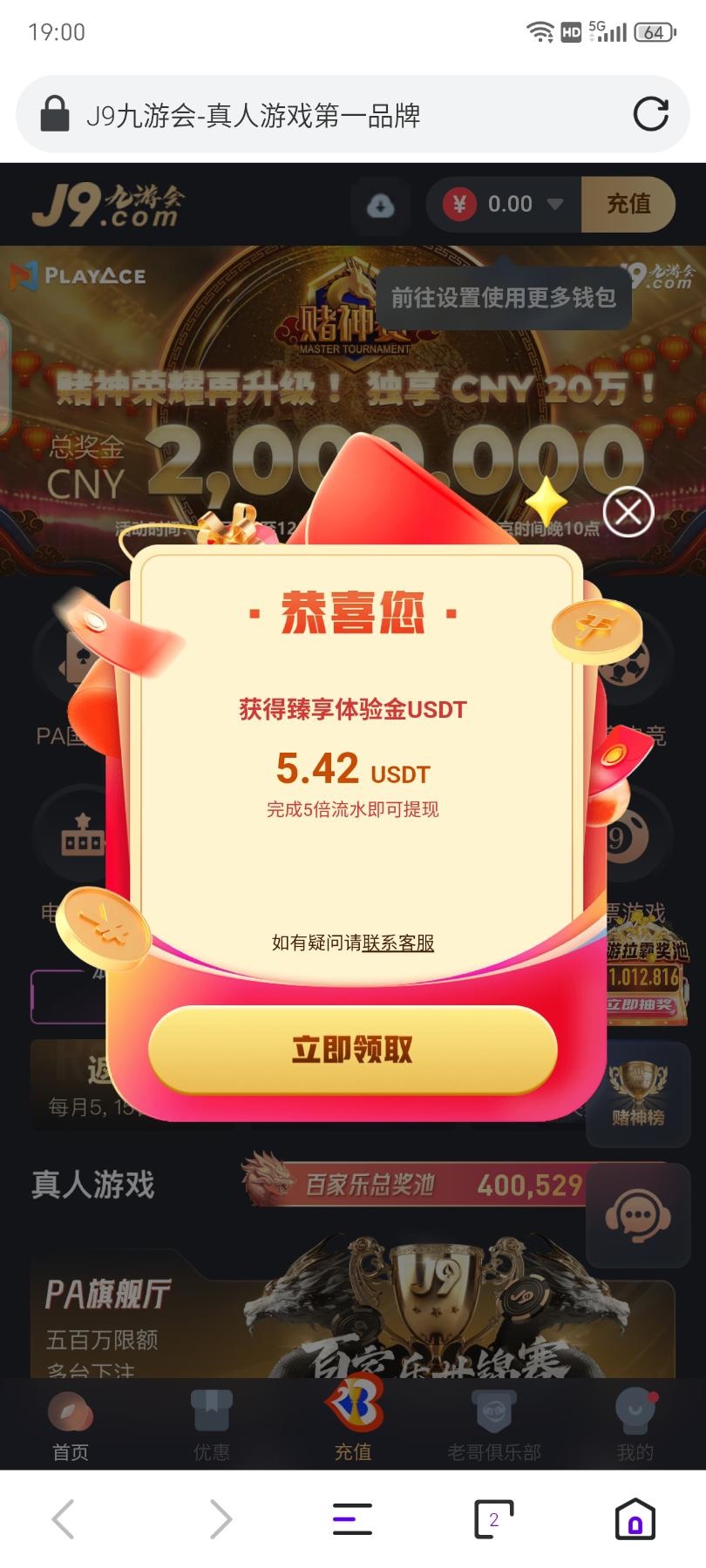Tap the 充值 recharge button at top
The width and height of the screenshot is (706, 1568).
(628, 204)
